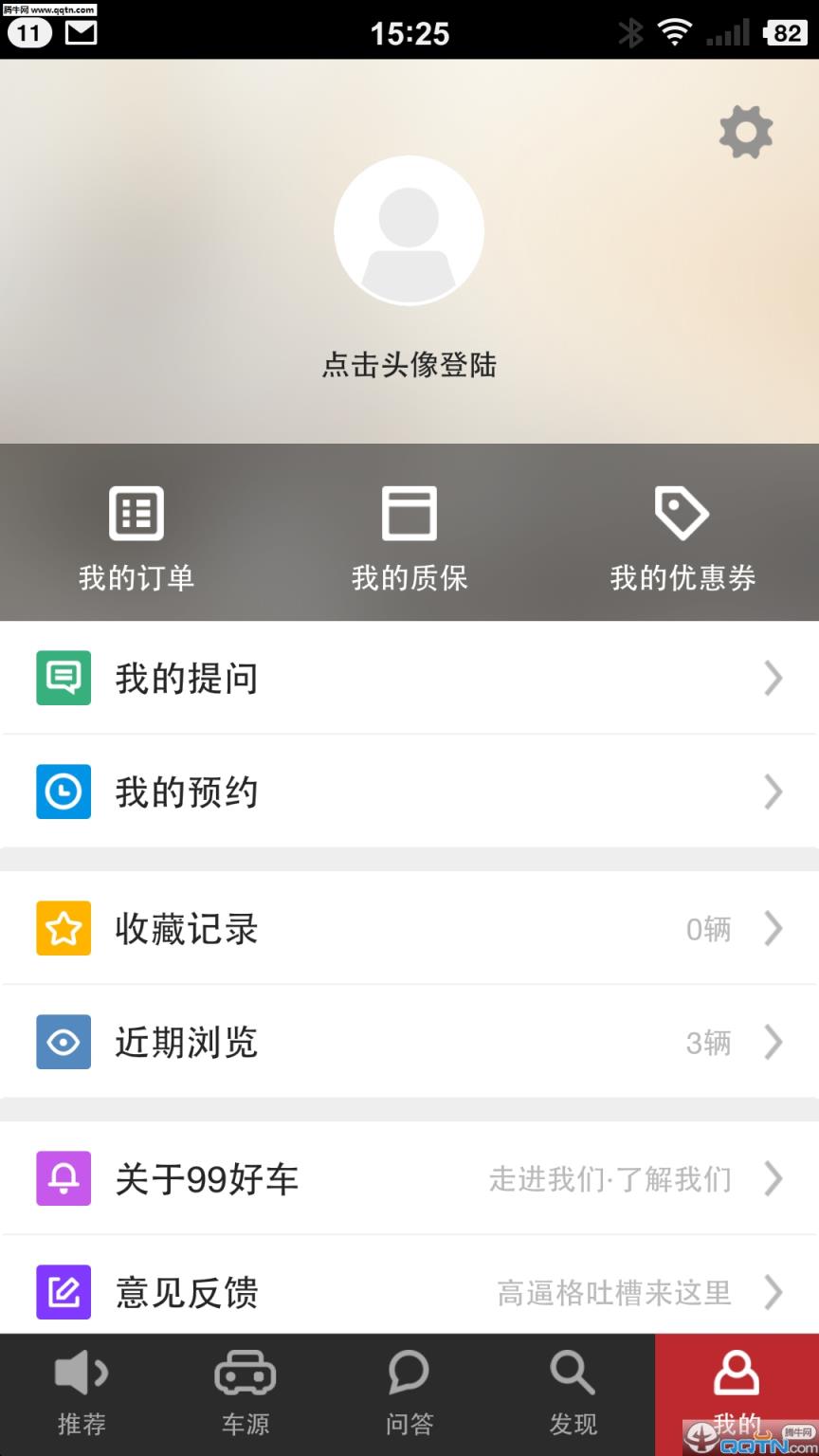Image resolution: width=819 pixels, height=1456 pixels.
Task: Click the green chat icon for 我的提问
Action: (63, 678)
